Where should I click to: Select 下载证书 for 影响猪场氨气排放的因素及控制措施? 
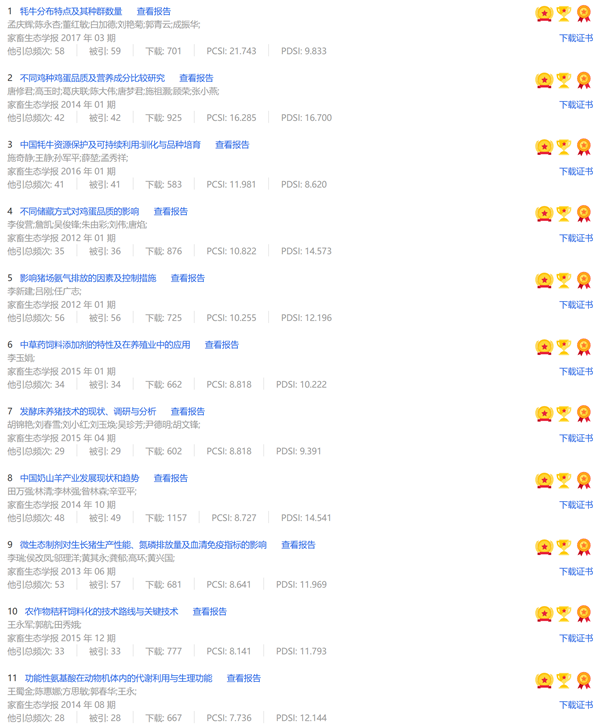576,305
